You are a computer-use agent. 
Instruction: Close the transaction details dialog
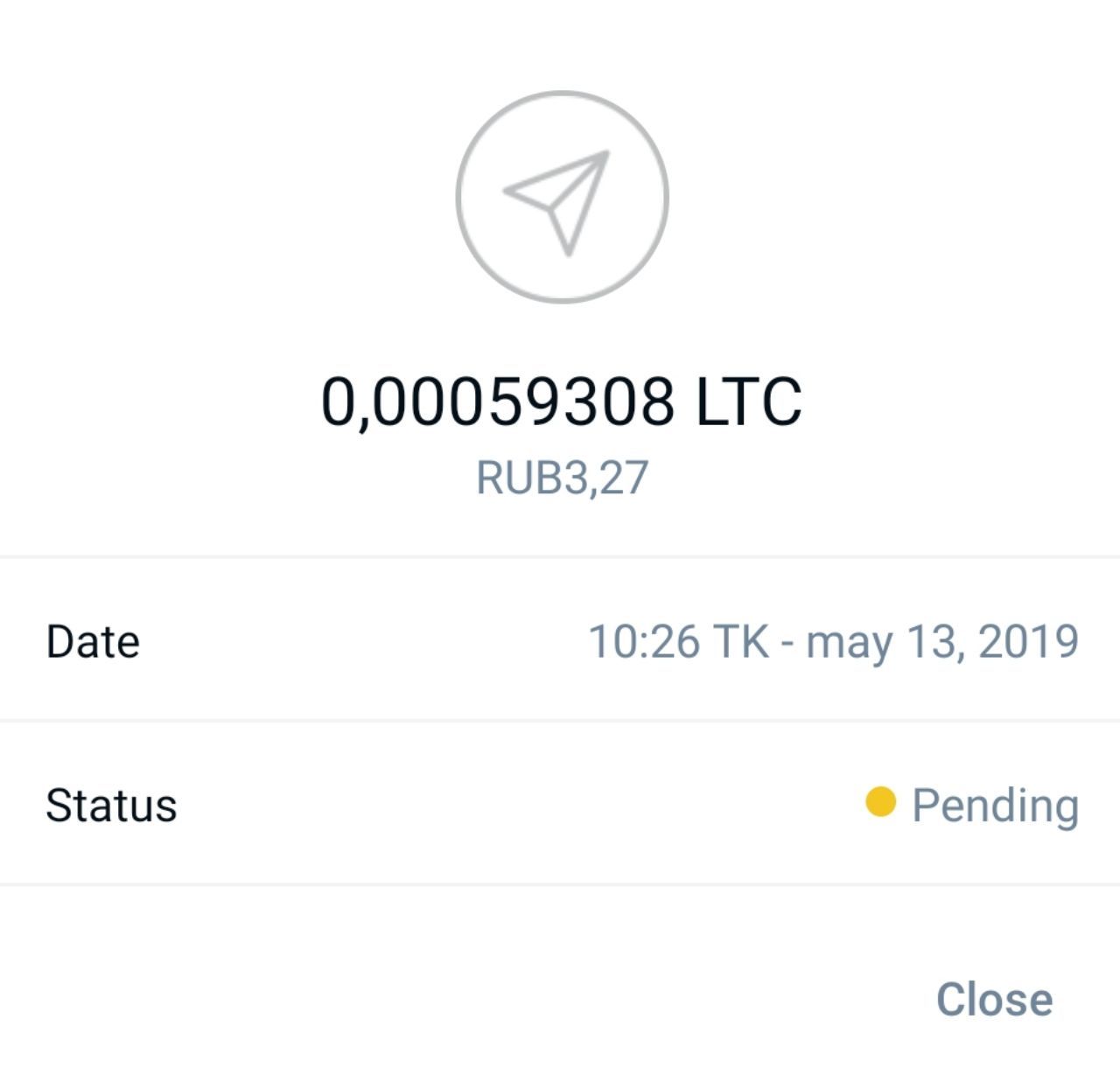pyautogui.click(x=994, y=999)
